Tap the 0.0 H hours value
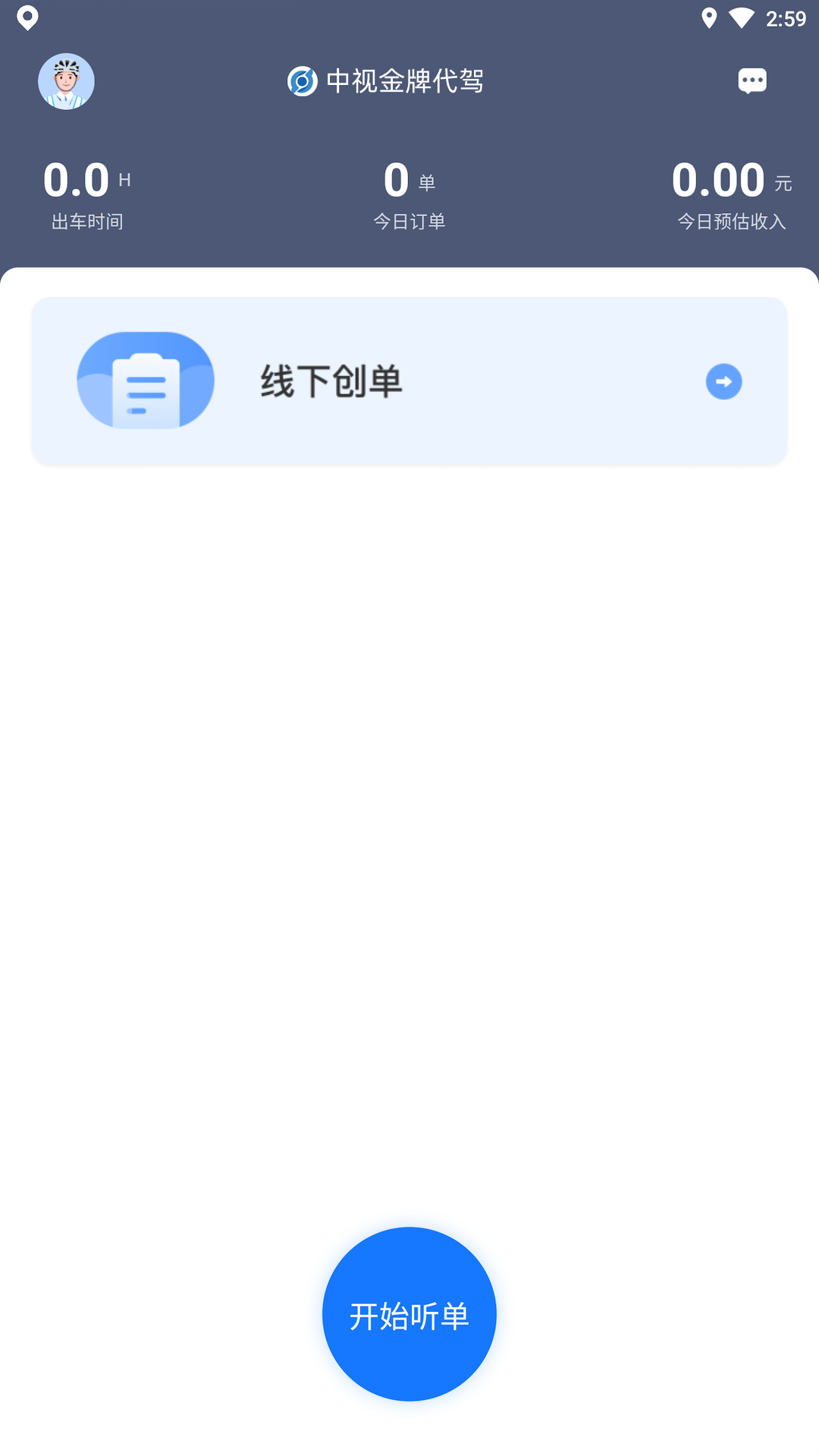This screenshot has height=1456, width=819. (85, 179)
